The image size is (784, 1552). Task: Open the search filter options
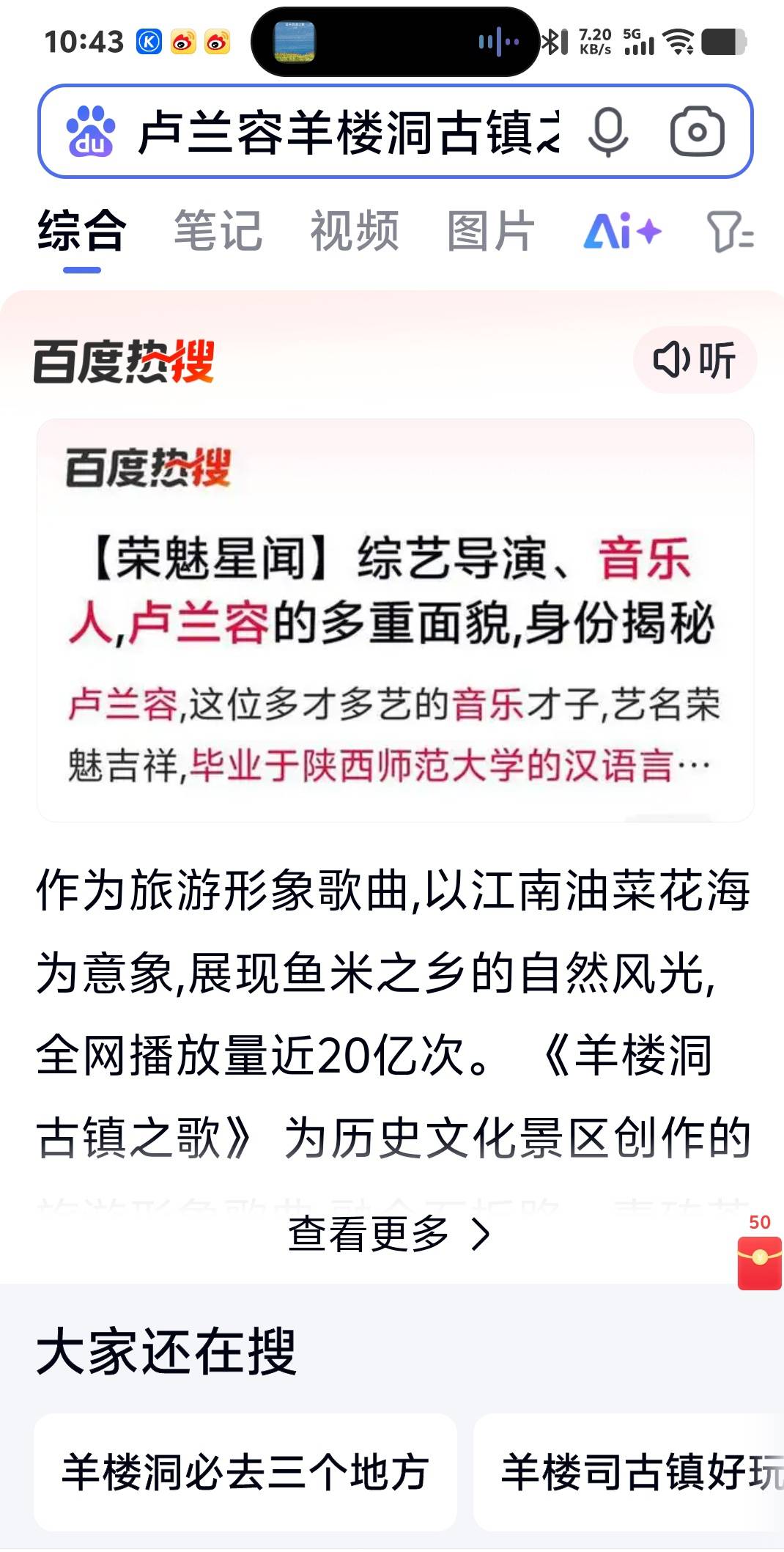coord(730,232)
